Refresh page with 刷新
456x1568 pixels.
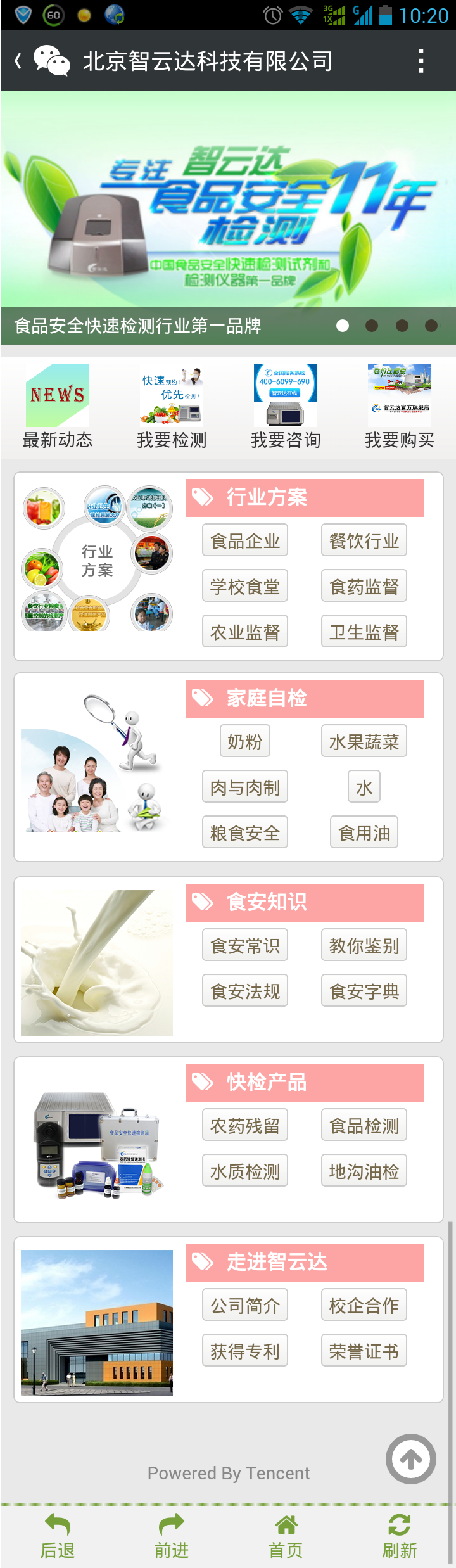(x=400, y=1536)
